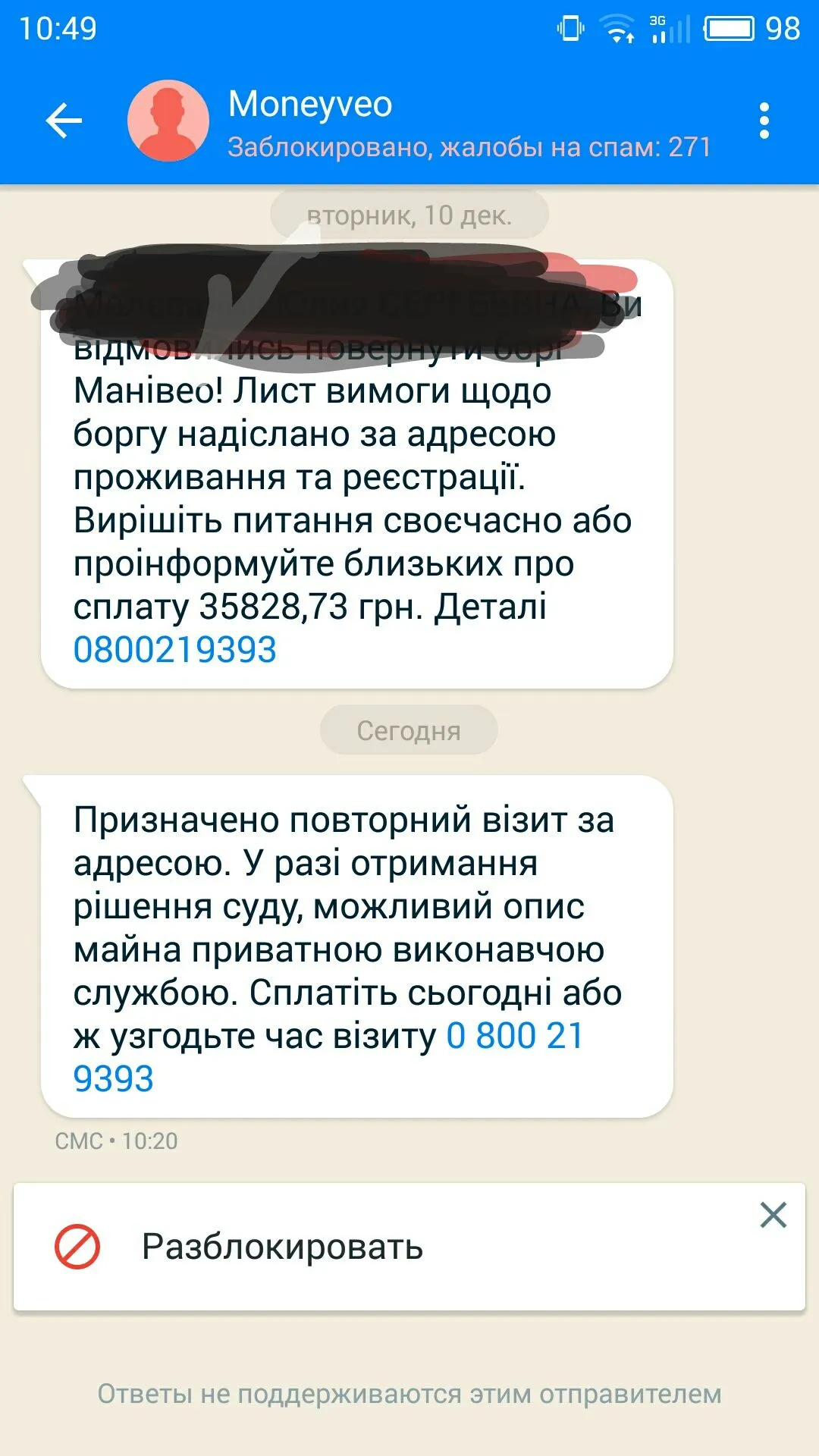Open the three-dot overflow menu

pyautogui.click(x=764, y=121)
